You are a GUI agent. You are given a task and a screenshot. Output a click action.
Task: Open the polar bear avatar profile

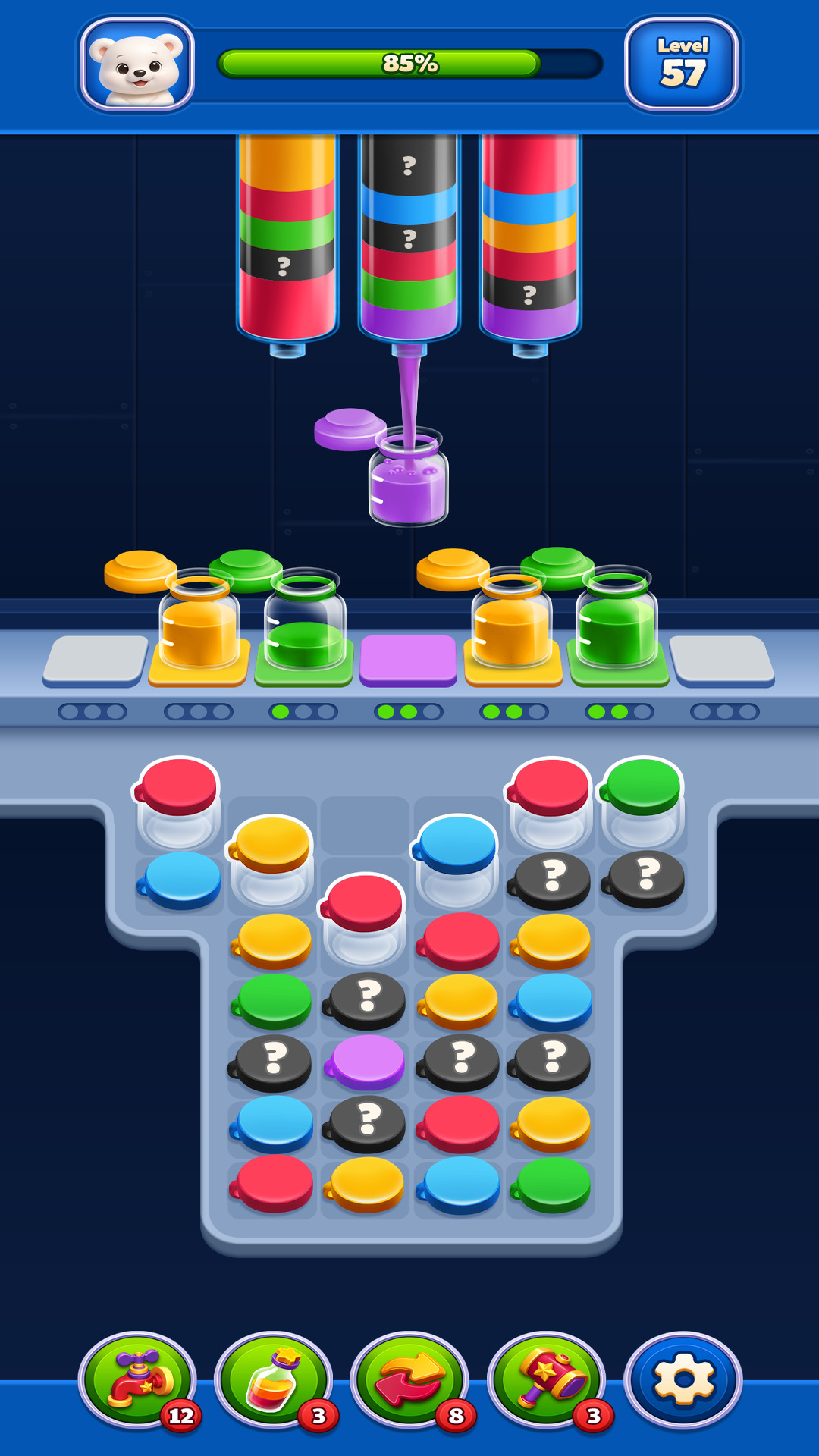click(137, 64)
